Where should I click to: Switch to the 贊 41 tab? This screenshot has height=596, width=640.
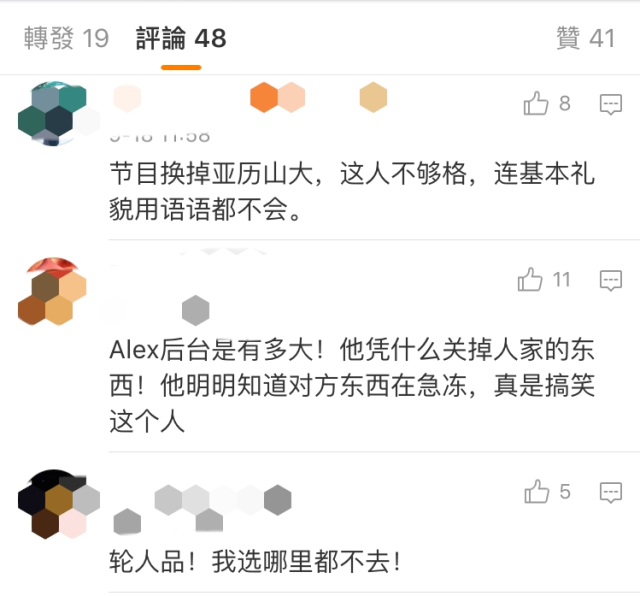click(x=585, y=39)
